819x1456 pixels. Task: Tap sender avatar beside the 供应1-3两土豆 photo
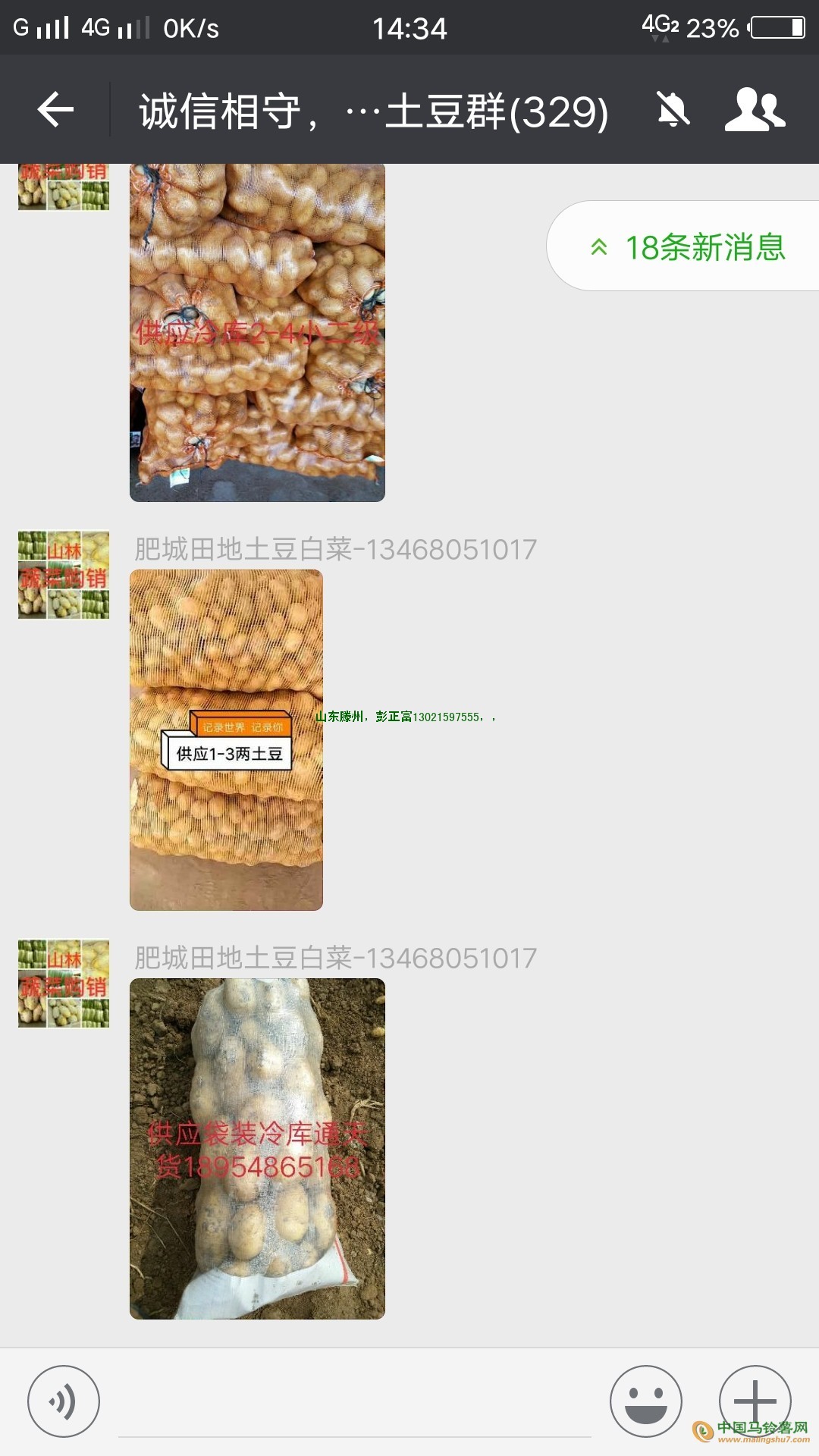tap(64, 575)
